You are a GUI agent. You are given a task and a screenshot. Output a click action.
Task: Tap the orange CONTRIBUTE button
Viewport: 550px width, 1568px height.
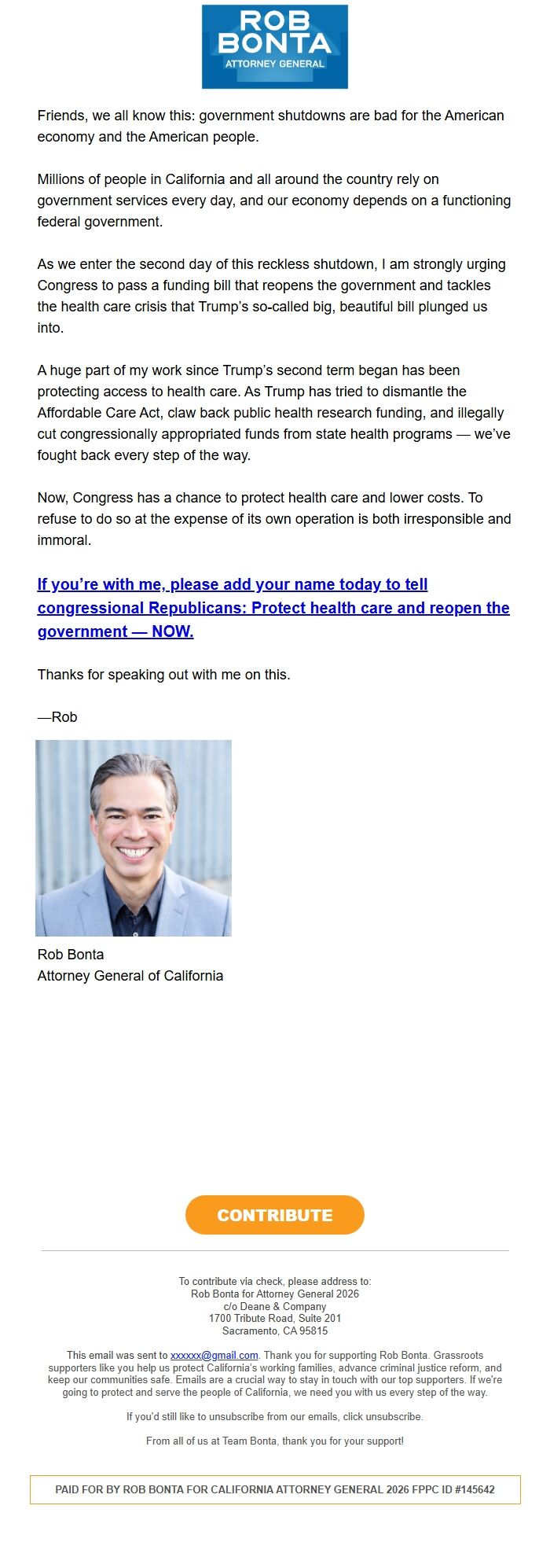275,1215
